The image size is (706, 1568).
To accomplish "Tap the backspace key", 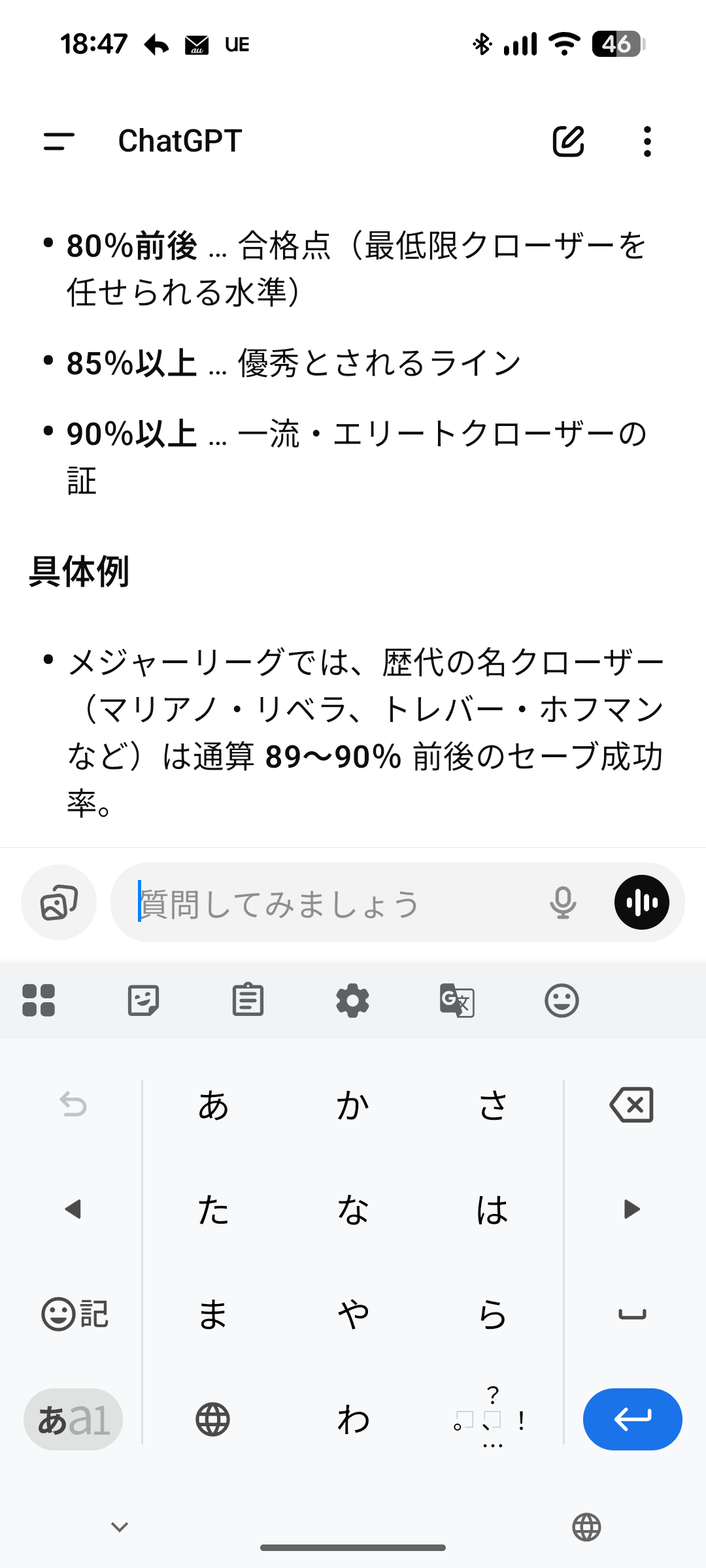I will click(x=631, y=1105).
